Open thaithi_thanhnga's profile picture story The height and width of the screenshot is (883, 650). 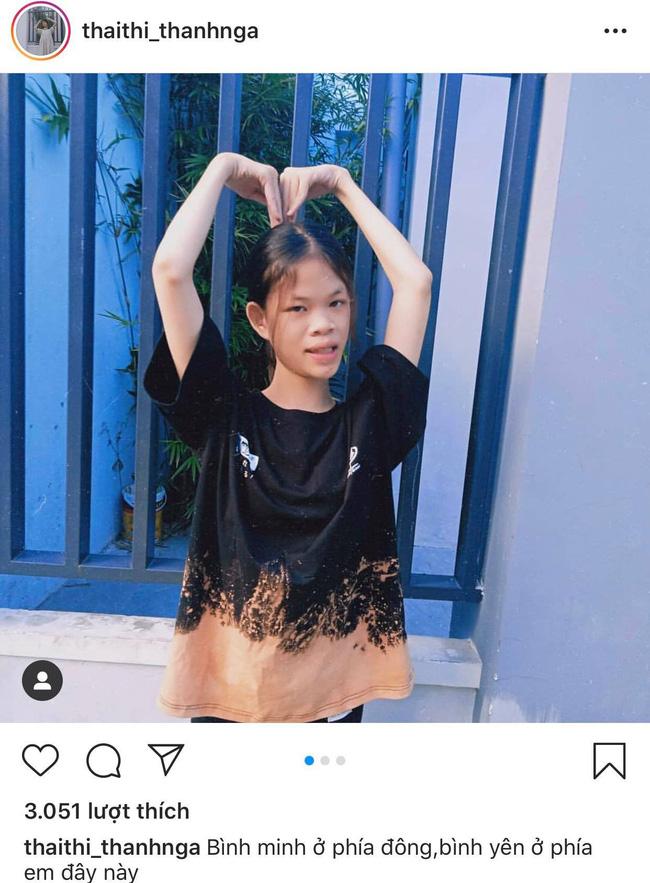[40, 31]
